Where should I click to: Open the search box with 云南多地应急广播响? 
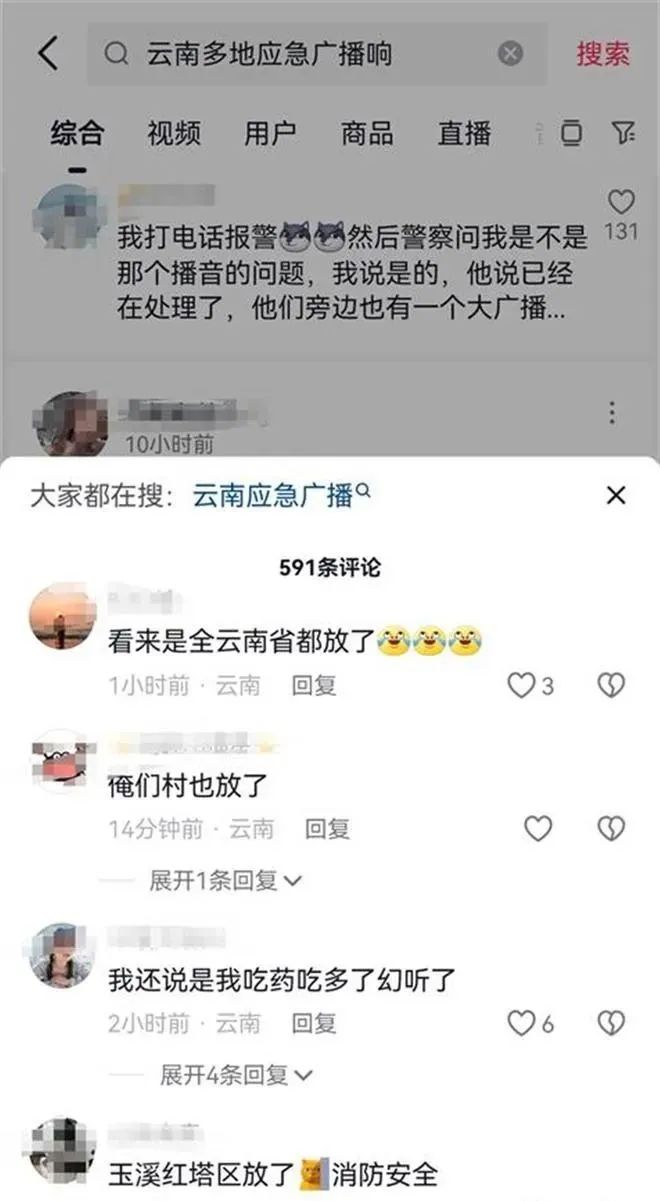click(x=300, y=53)
